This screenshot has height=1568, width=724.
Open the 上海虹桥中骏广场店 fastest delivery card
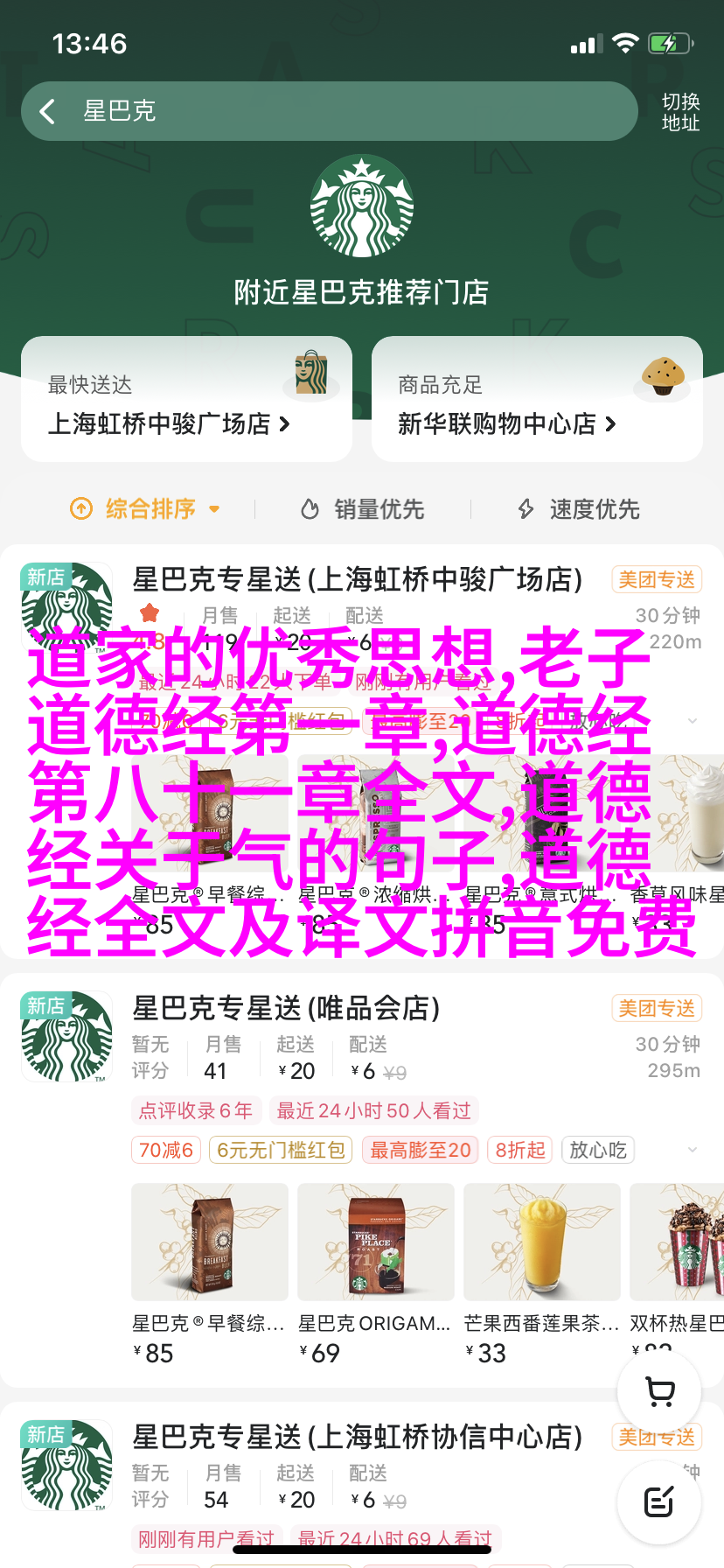(186, 400)
